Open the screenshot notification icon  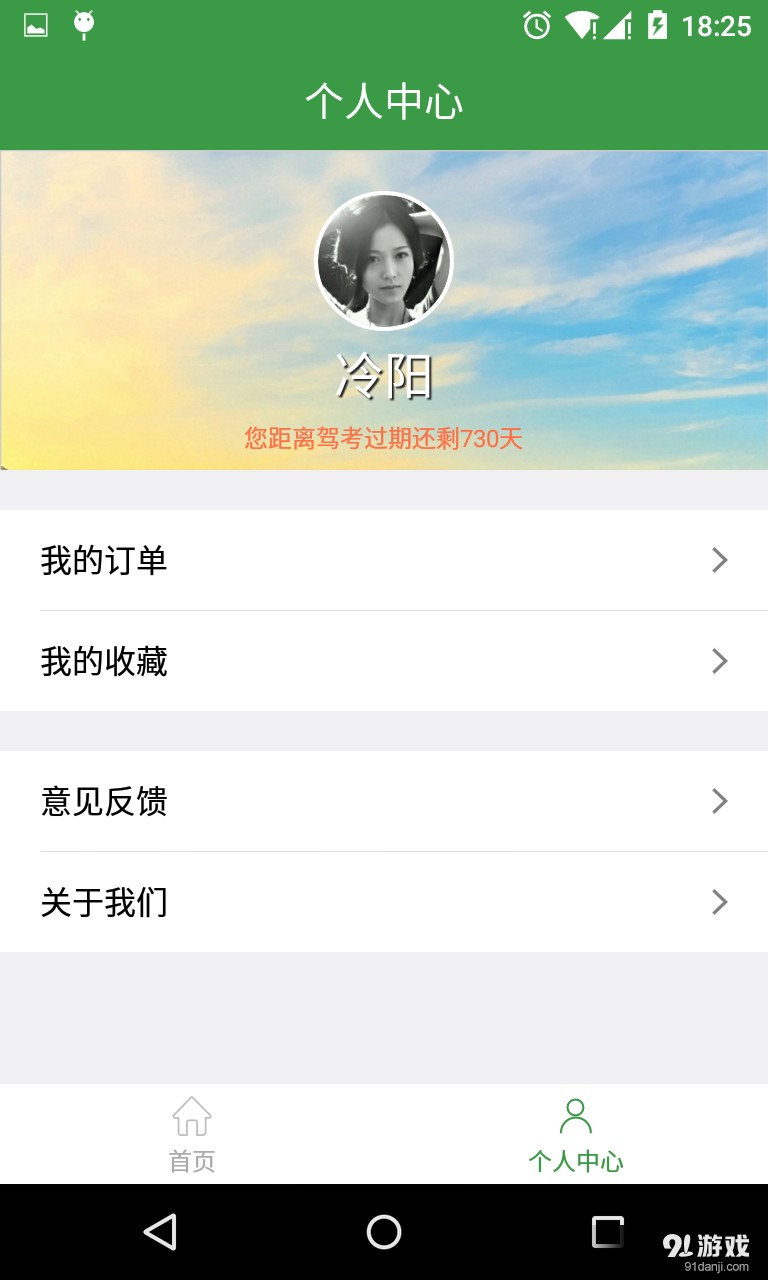tap(36, 25)
